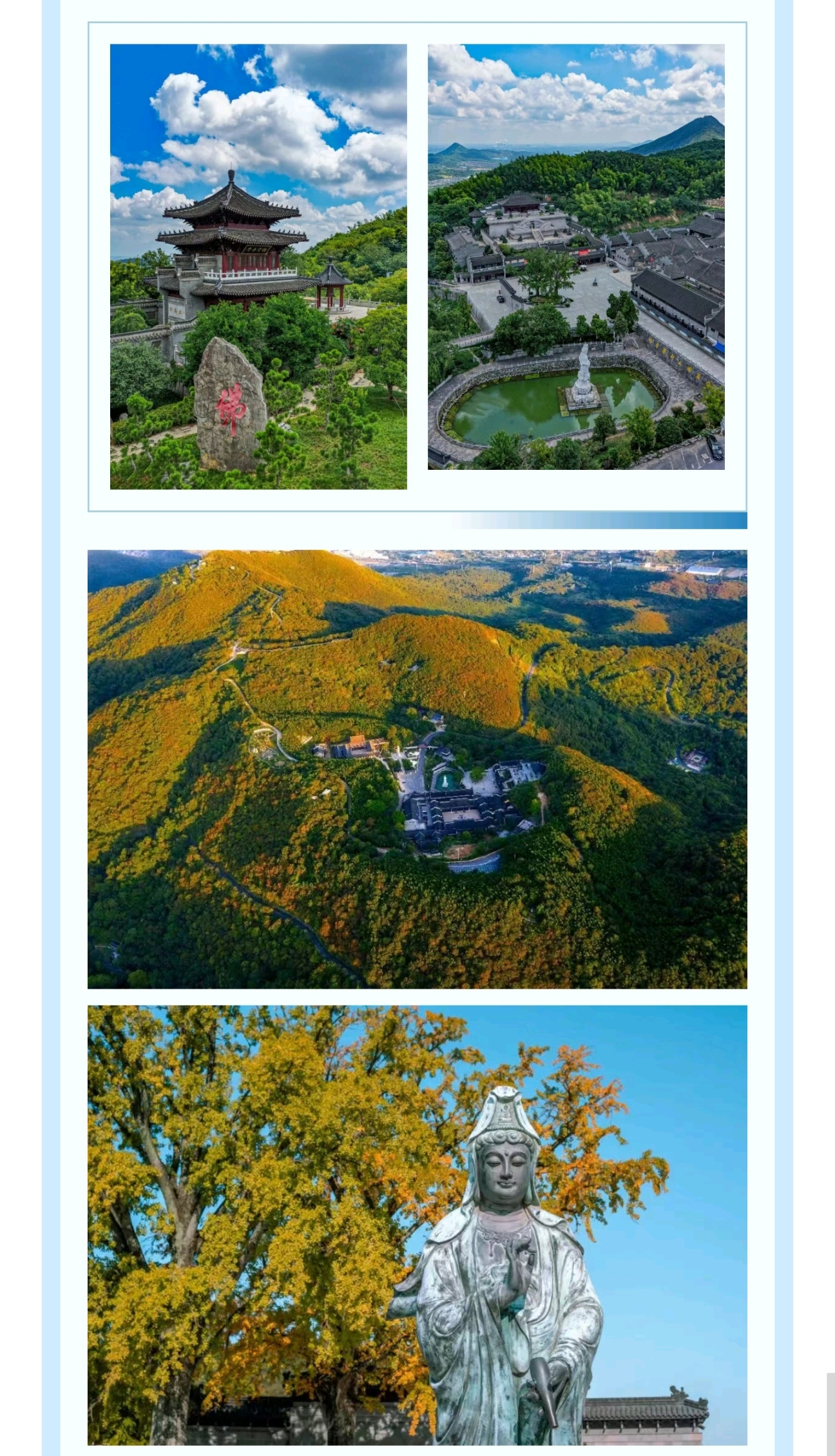The height and width of the screenshot is (1456, 835).
Task: Enlarge the autumn mountain aerial photo
Action: point(417,769)
